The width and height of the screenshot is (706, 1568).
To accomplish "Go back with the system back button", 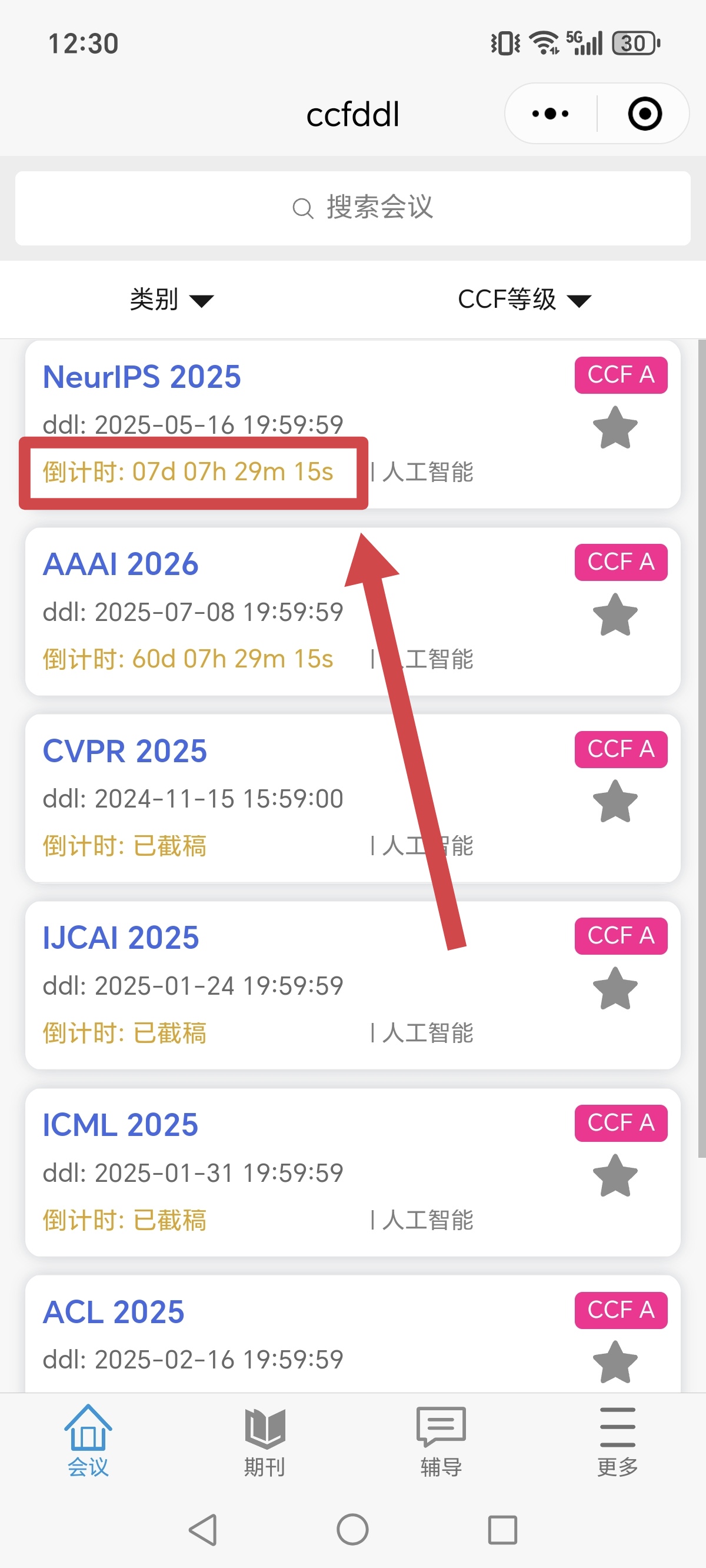I will click(x=204, y=1529).
